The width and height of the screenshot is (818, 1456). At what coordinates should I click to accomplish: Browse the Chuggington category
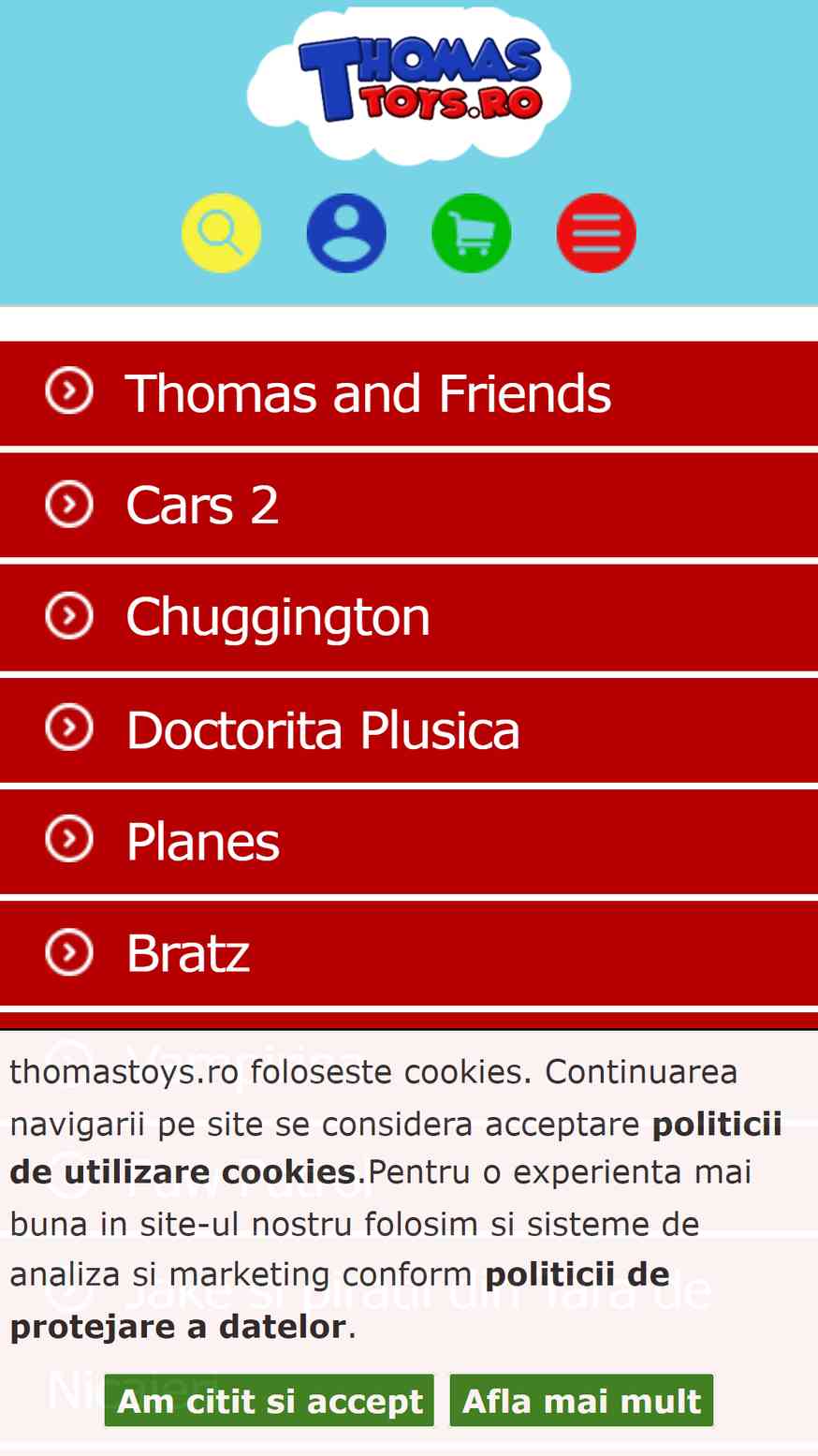click(x=409, y=617)
